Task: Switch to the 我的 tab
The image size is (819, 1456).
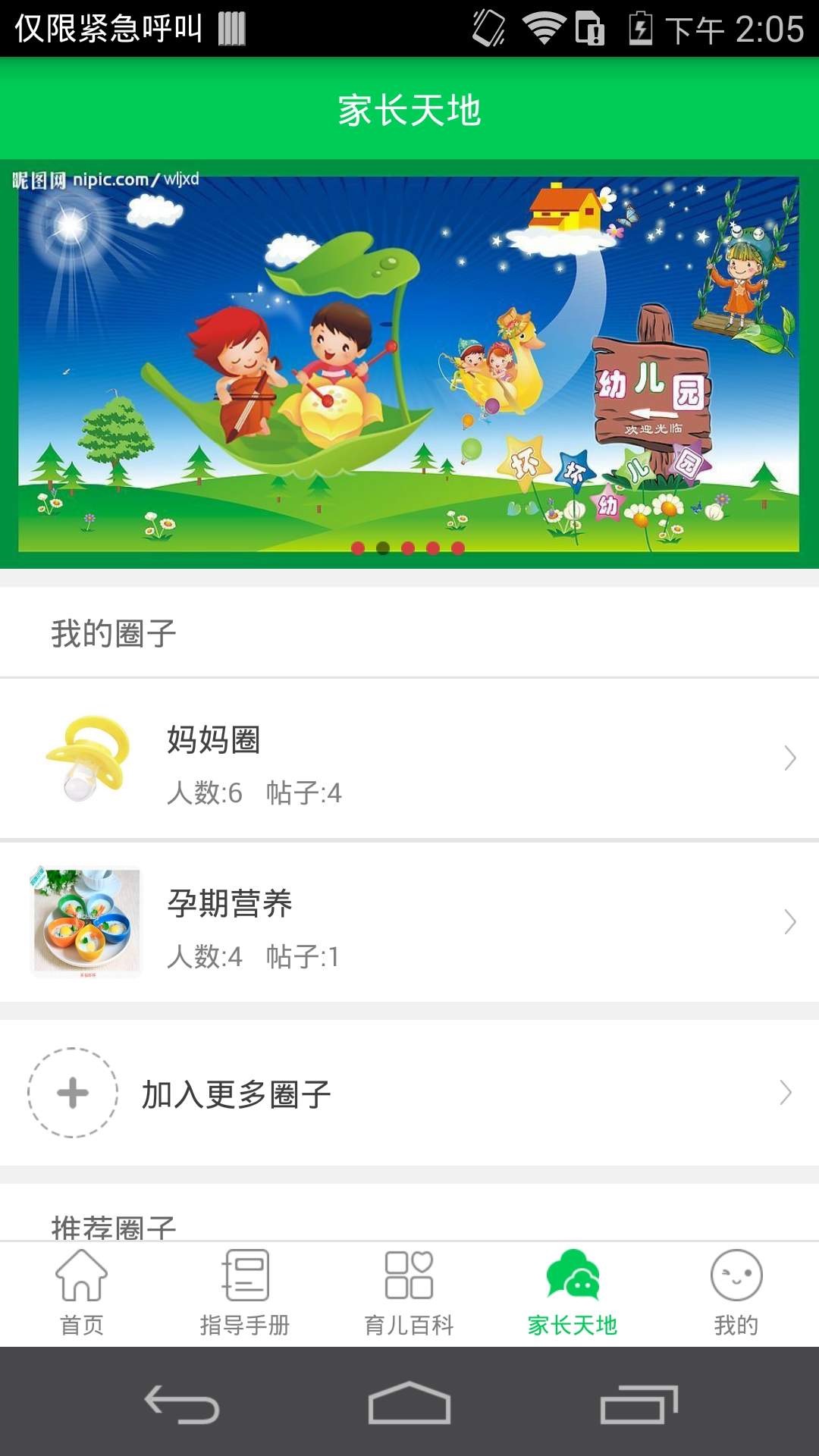Action: point(736,1293)
